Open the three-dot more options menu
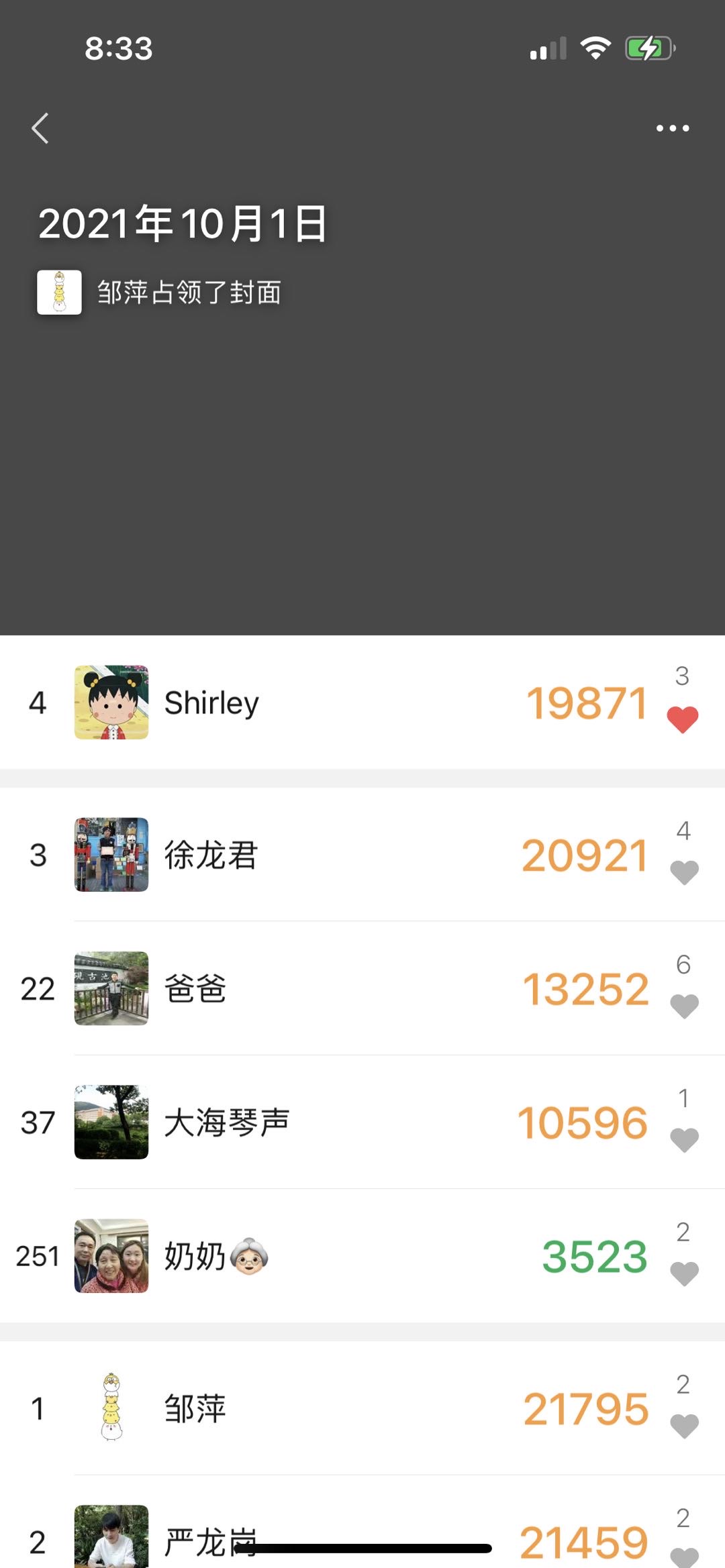Viewport: 725px width, 1568px height. (x=672, y=128)
